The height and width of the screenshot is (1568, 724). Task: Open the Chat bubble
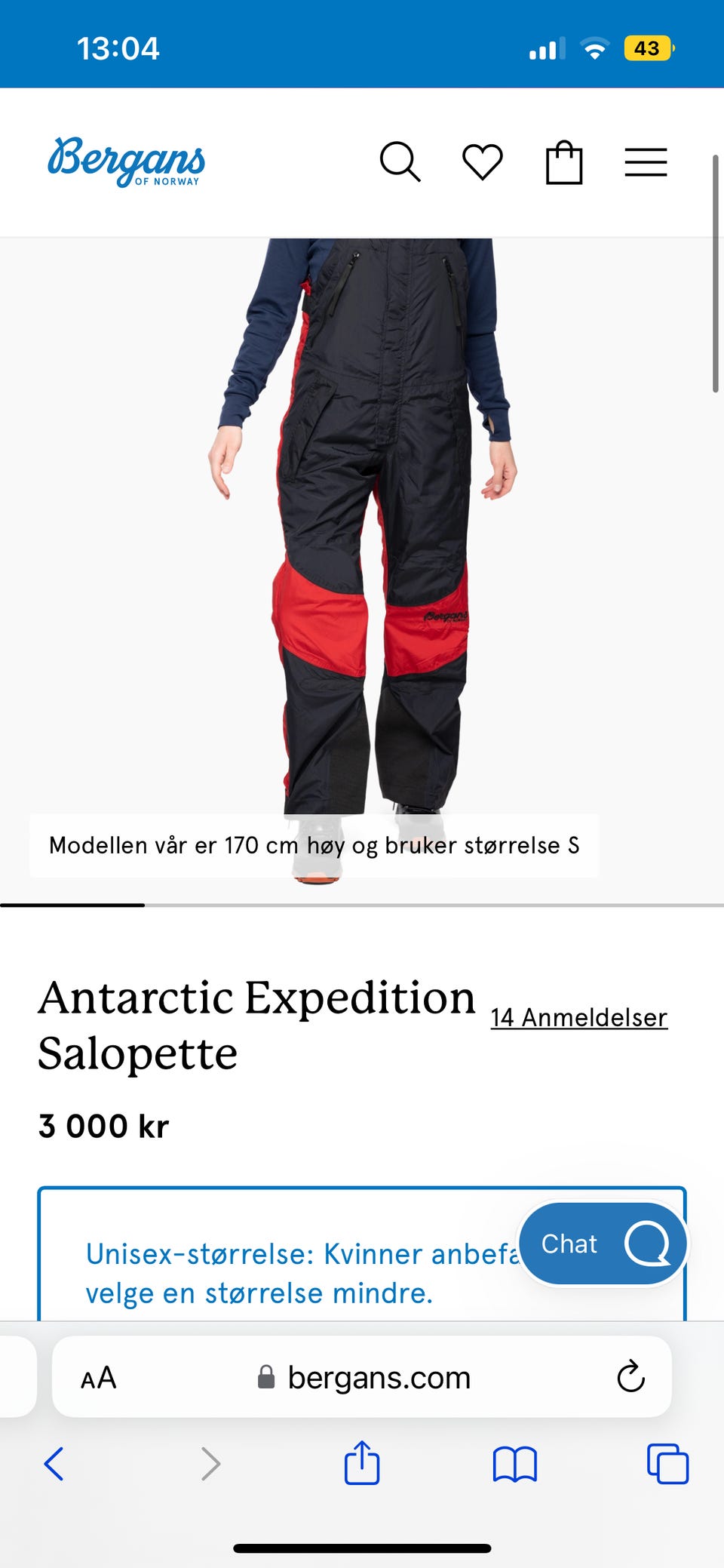click(x=603, y=1244)
